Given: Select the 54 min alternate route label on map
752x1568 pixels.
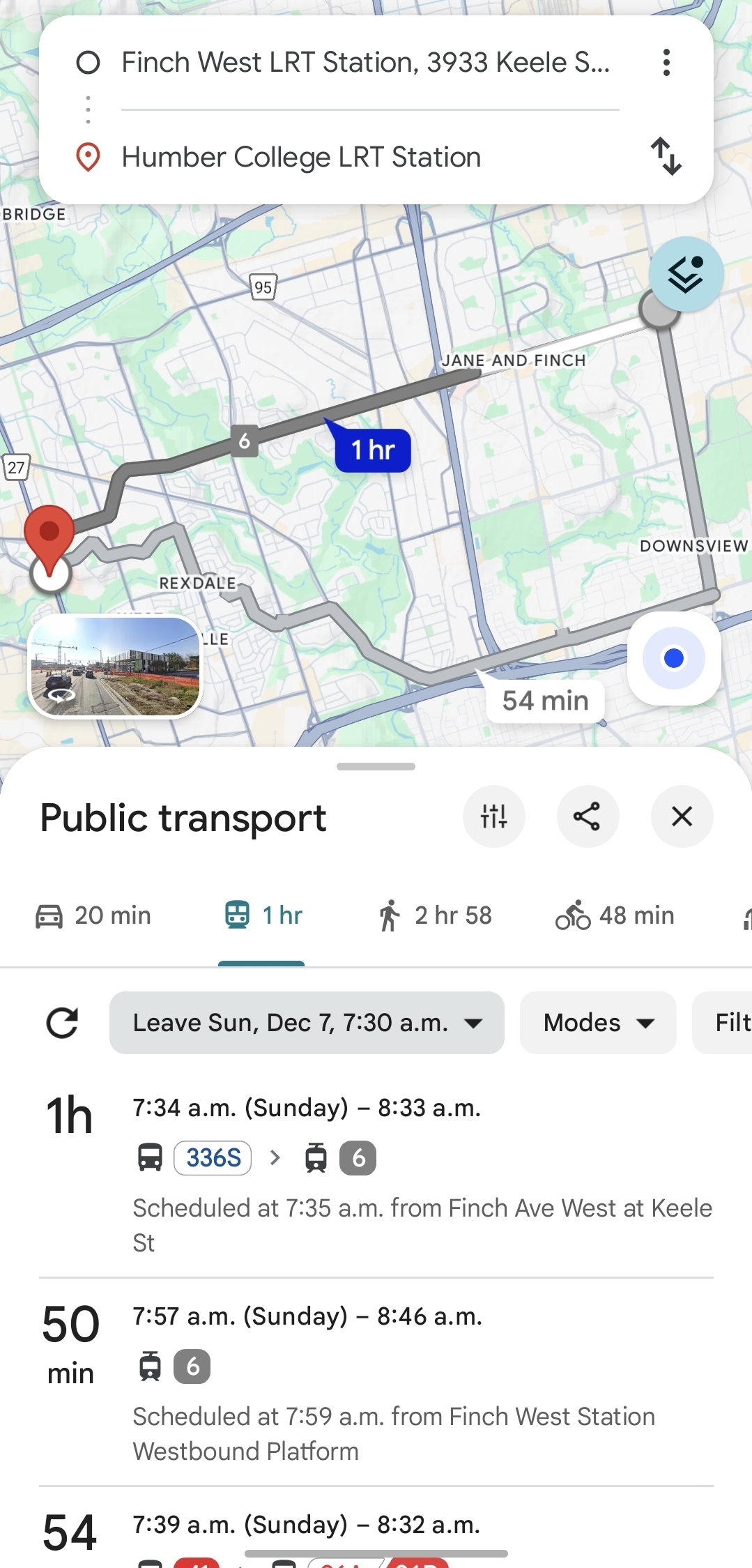Looking at the screenshot, I should (545, 701).
